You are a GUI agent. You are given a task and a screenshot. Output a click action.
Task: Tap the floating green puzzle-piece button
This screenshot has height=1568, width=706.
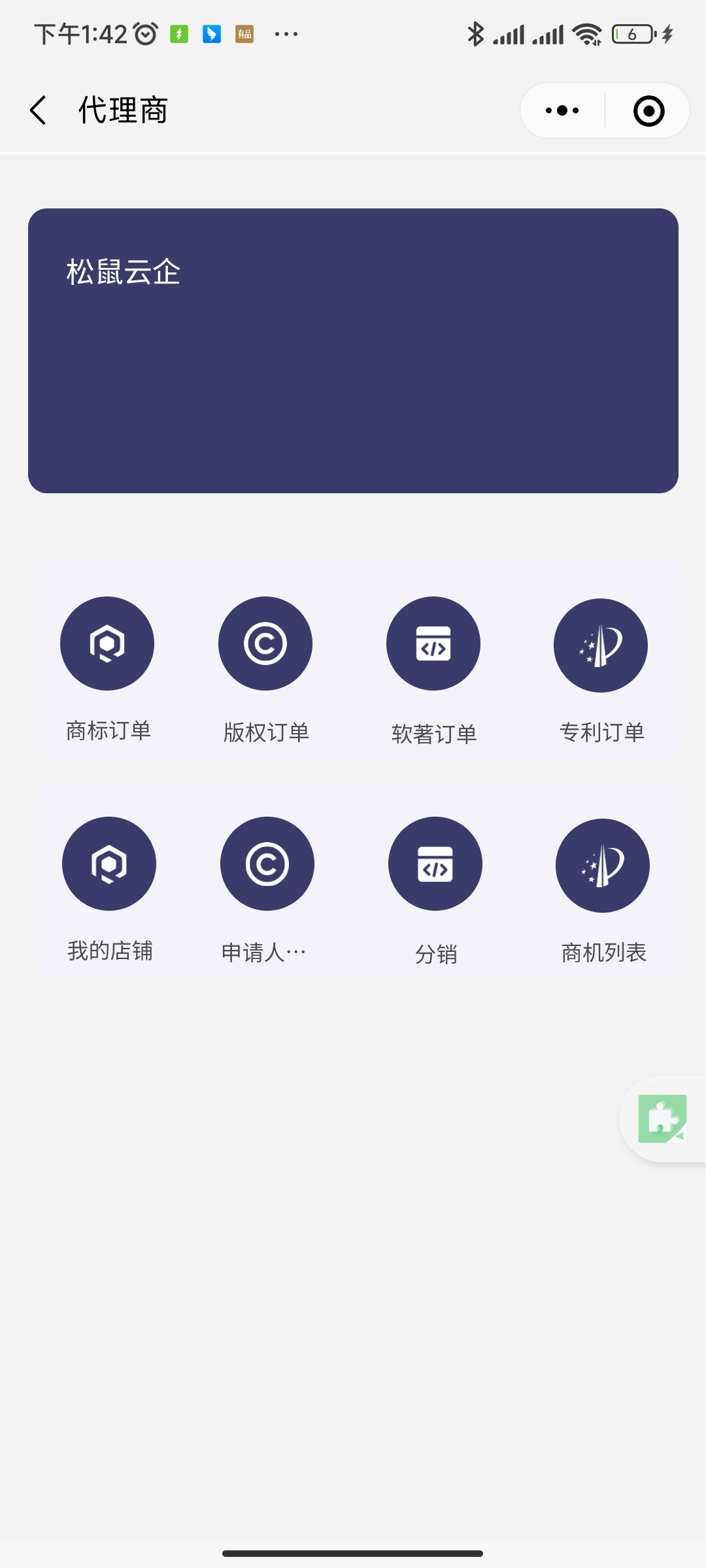click(x=663, y=1119)
